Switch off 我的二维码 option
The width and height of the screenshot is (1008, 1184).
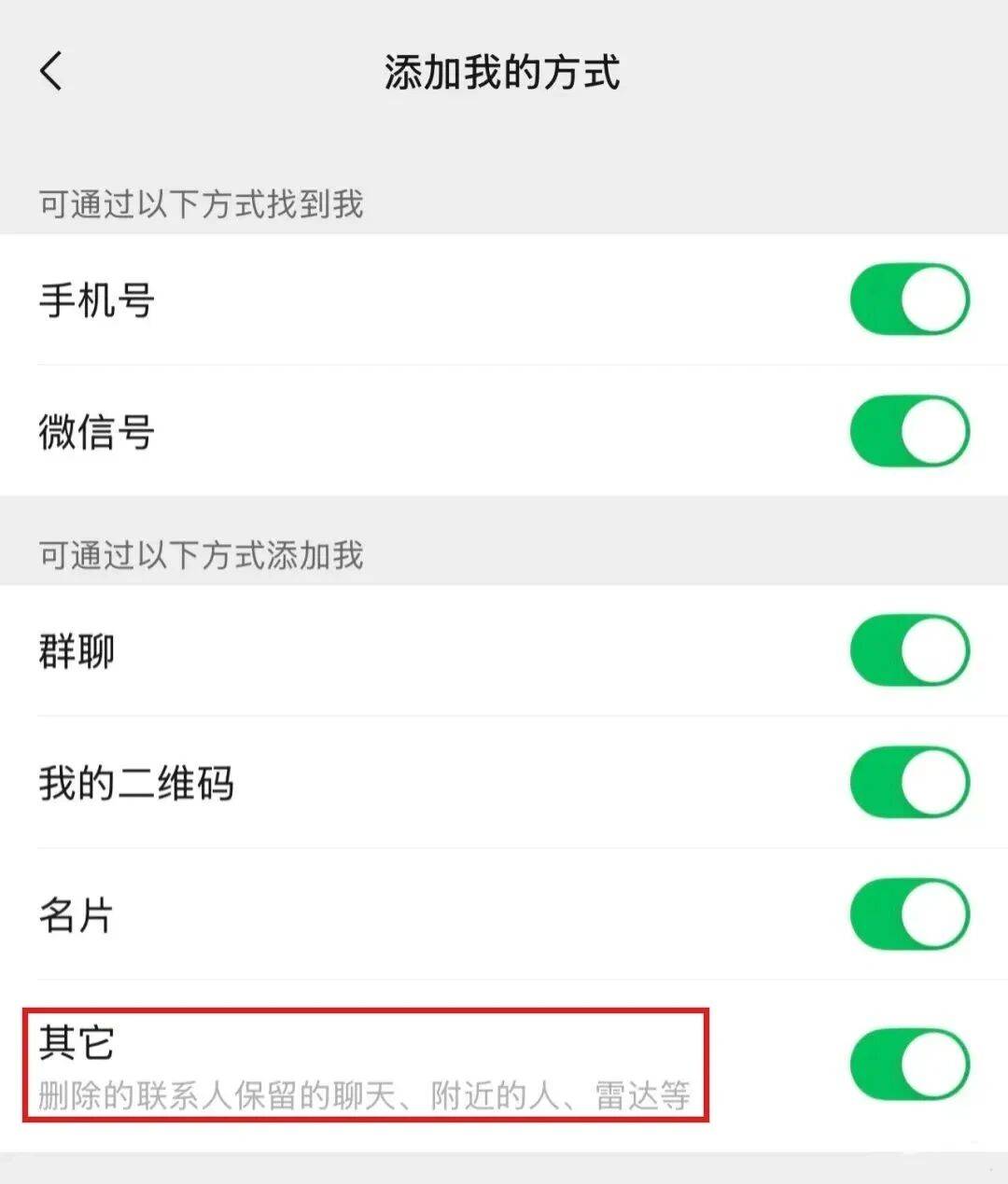pyautogui.click(x=909, y=782)
